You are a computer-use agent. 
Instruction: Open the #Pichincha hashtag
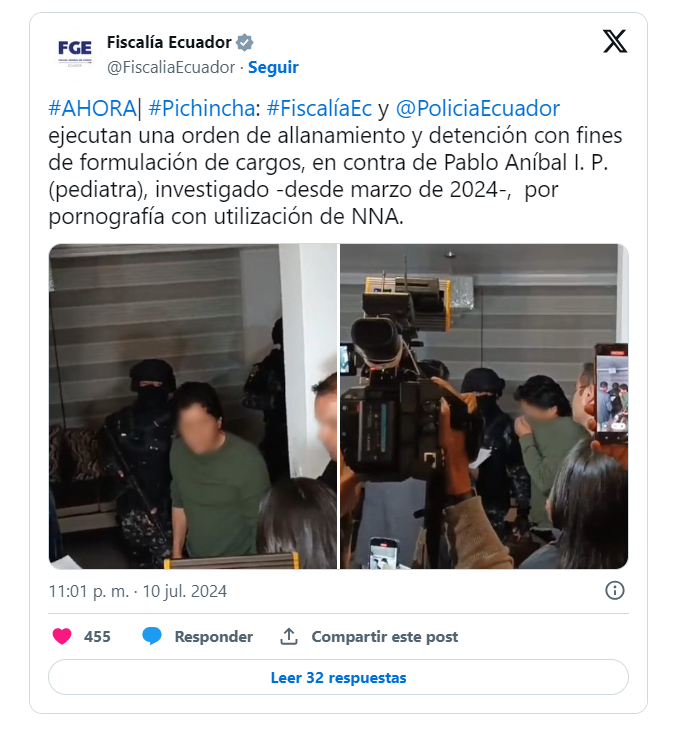(x=203, y=108)
